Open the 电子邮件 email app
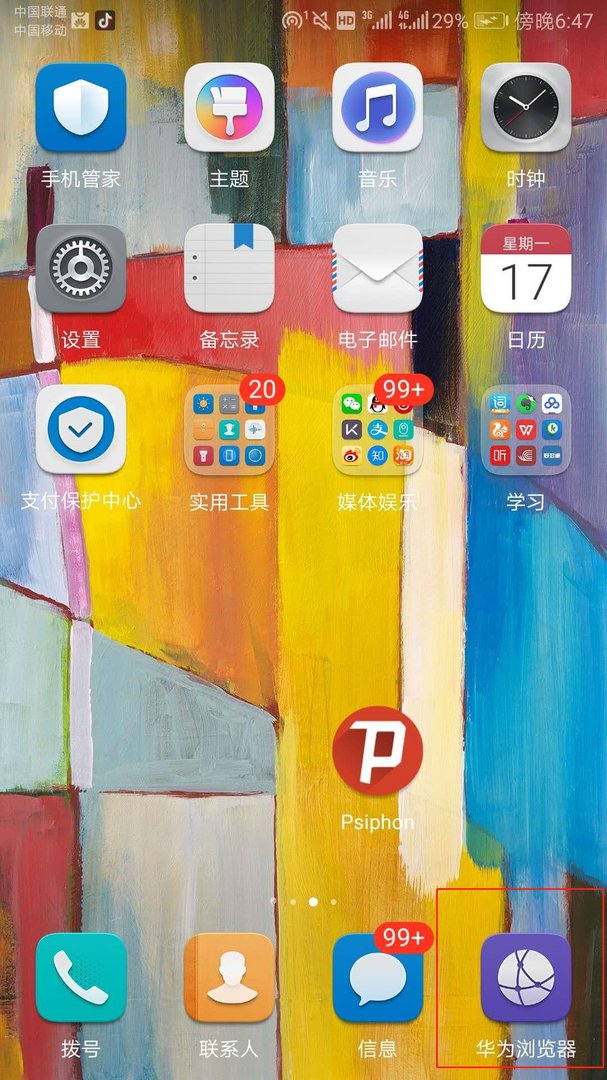This screenshot has height=1080, width=607. (378, 268)
